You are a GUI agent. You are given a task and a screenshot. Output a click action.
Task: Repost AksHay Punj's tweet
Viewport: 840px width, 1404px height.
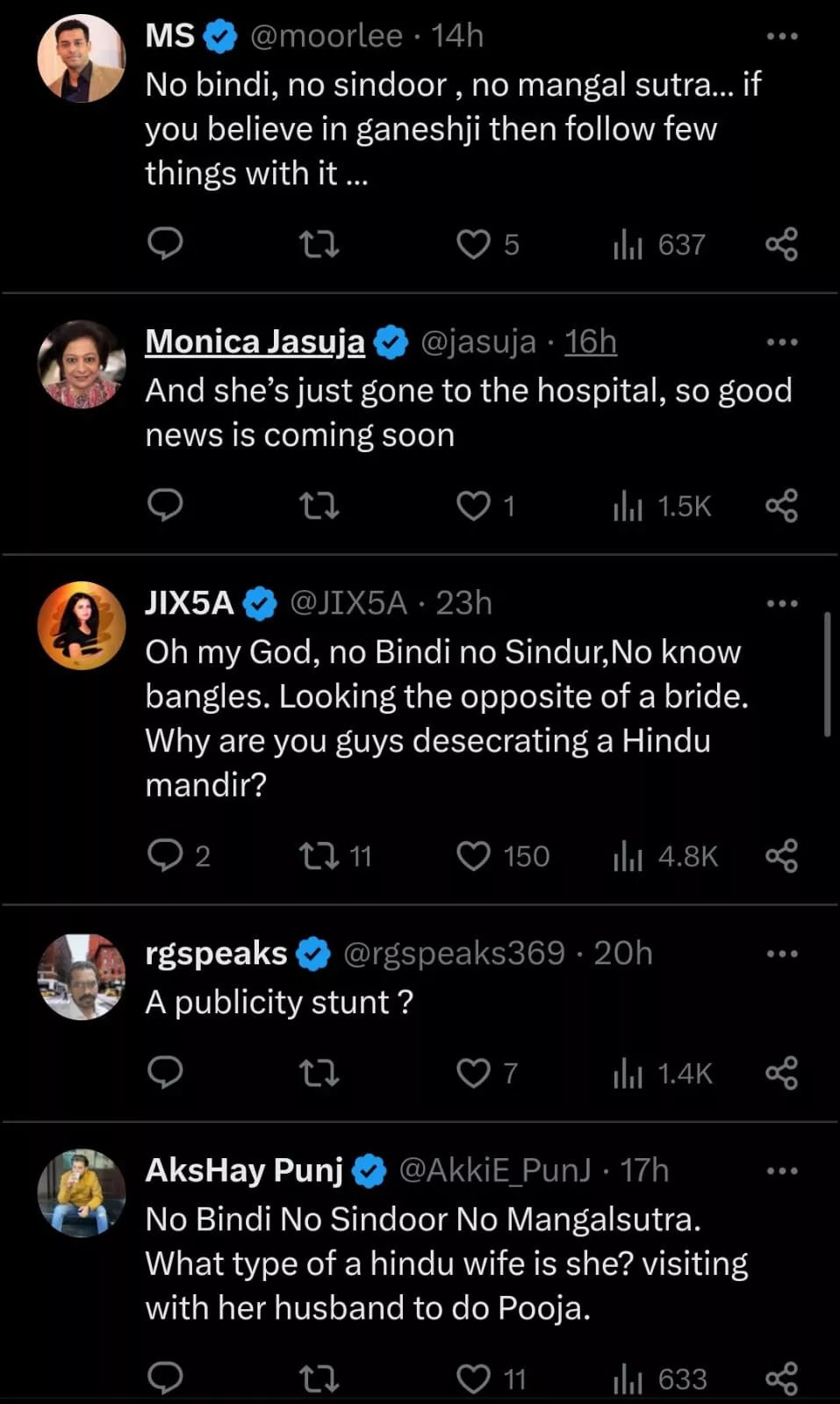tap(319, 1379)
